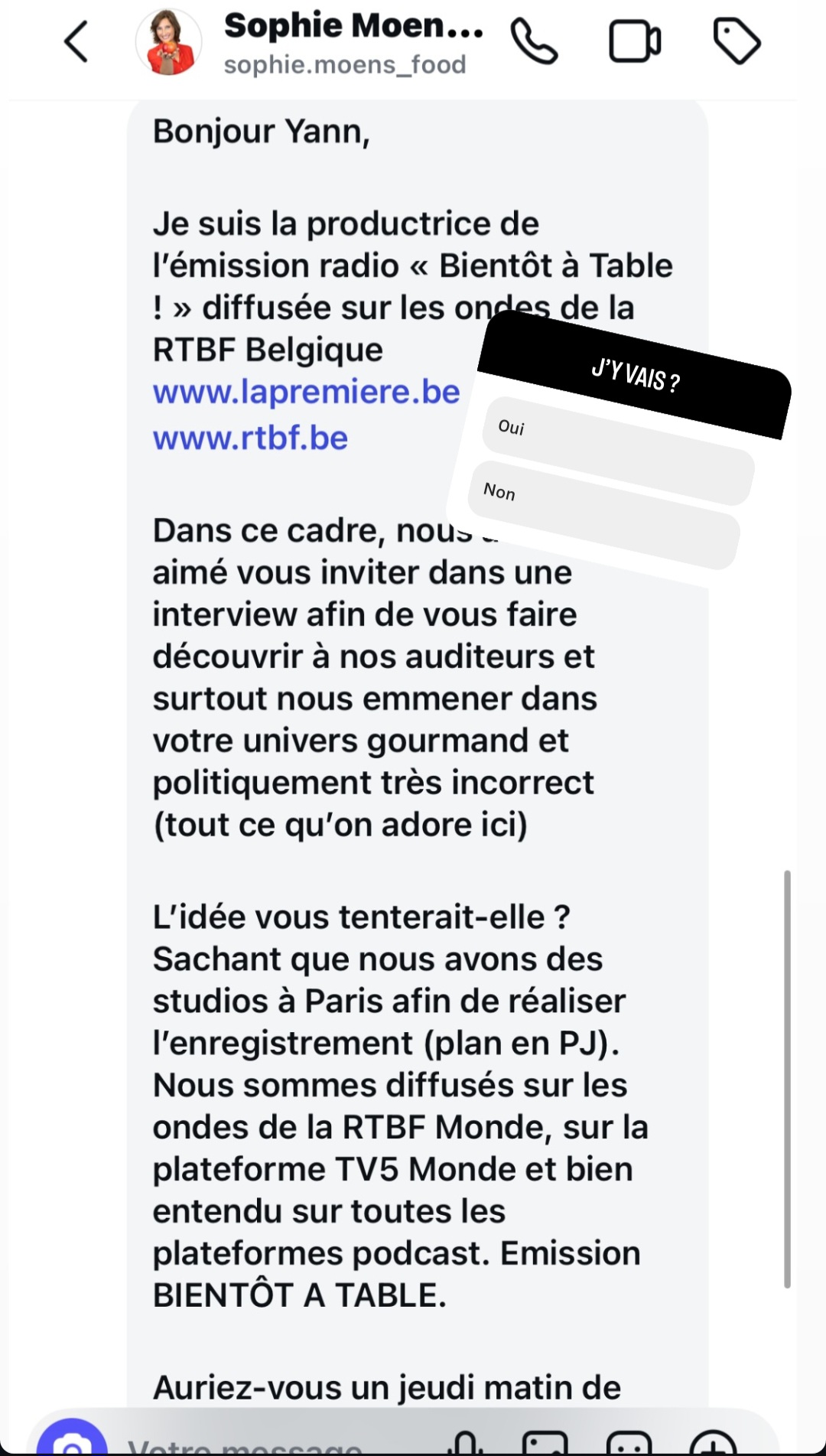Open the www.lapremiere.be link
This screenshot has height=1456, width=826.
point(306,392)
